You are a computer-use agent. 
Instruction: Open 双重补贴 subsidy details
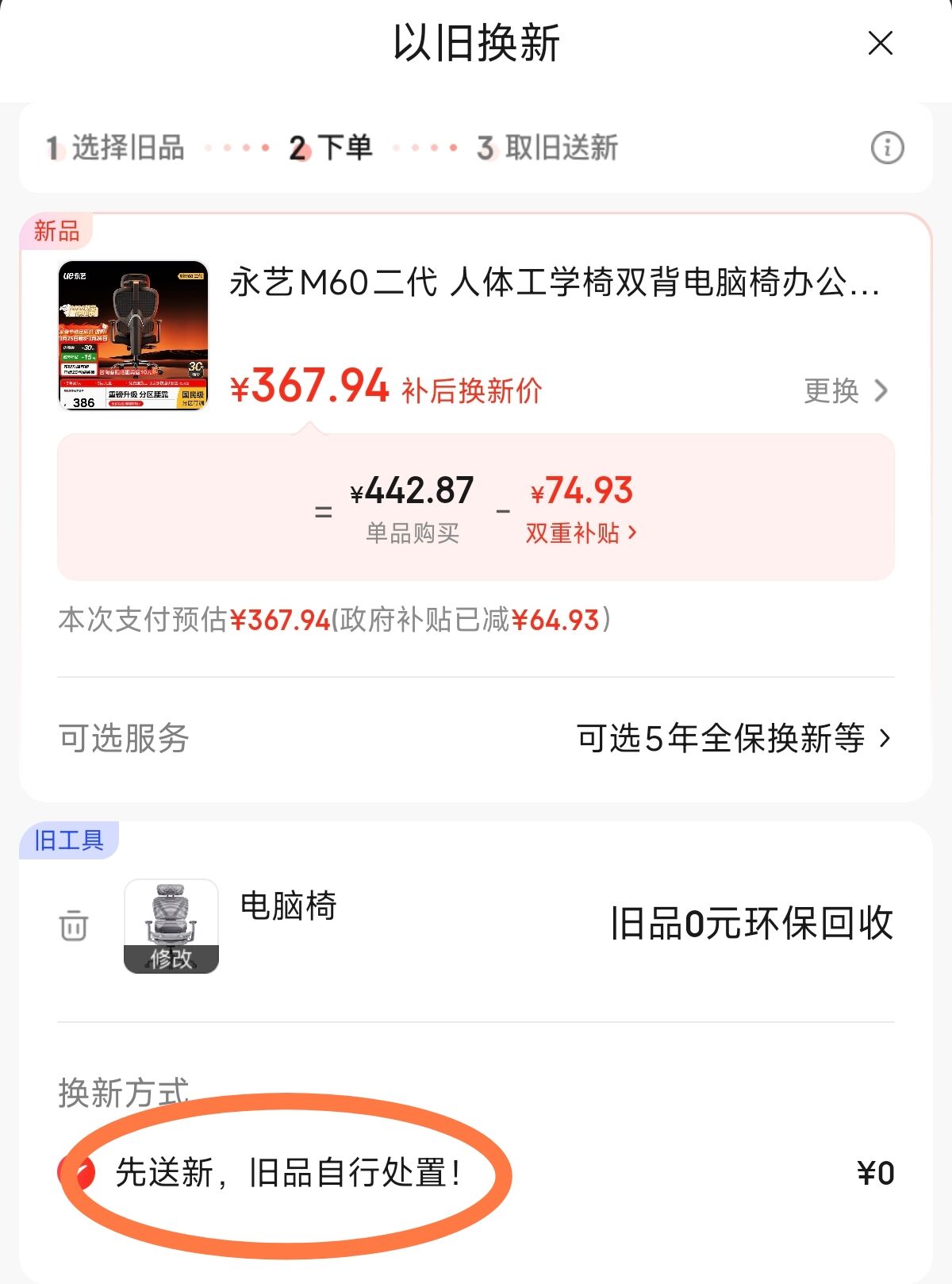tap(581, 532)
